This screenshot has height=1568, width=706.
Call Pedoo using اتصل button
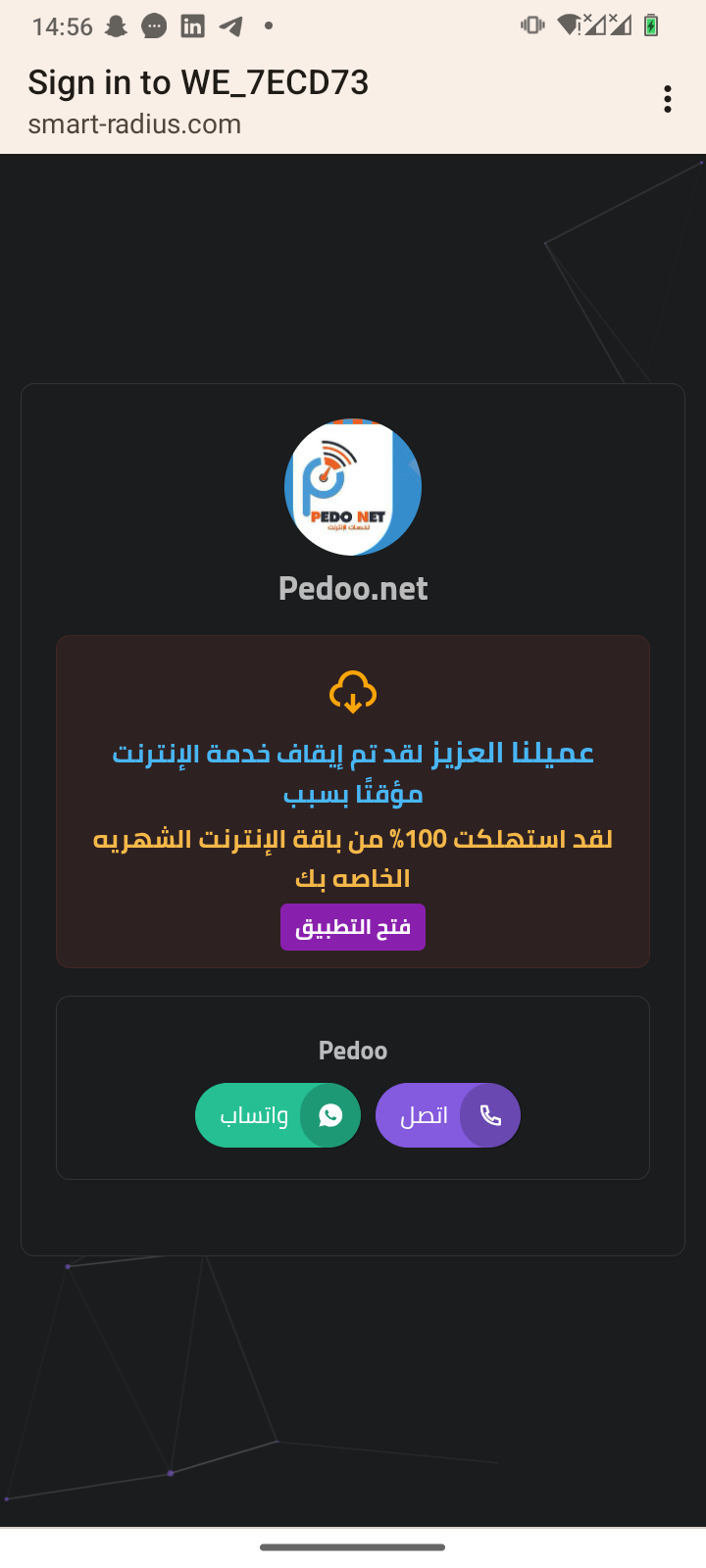pos(448,1115)
